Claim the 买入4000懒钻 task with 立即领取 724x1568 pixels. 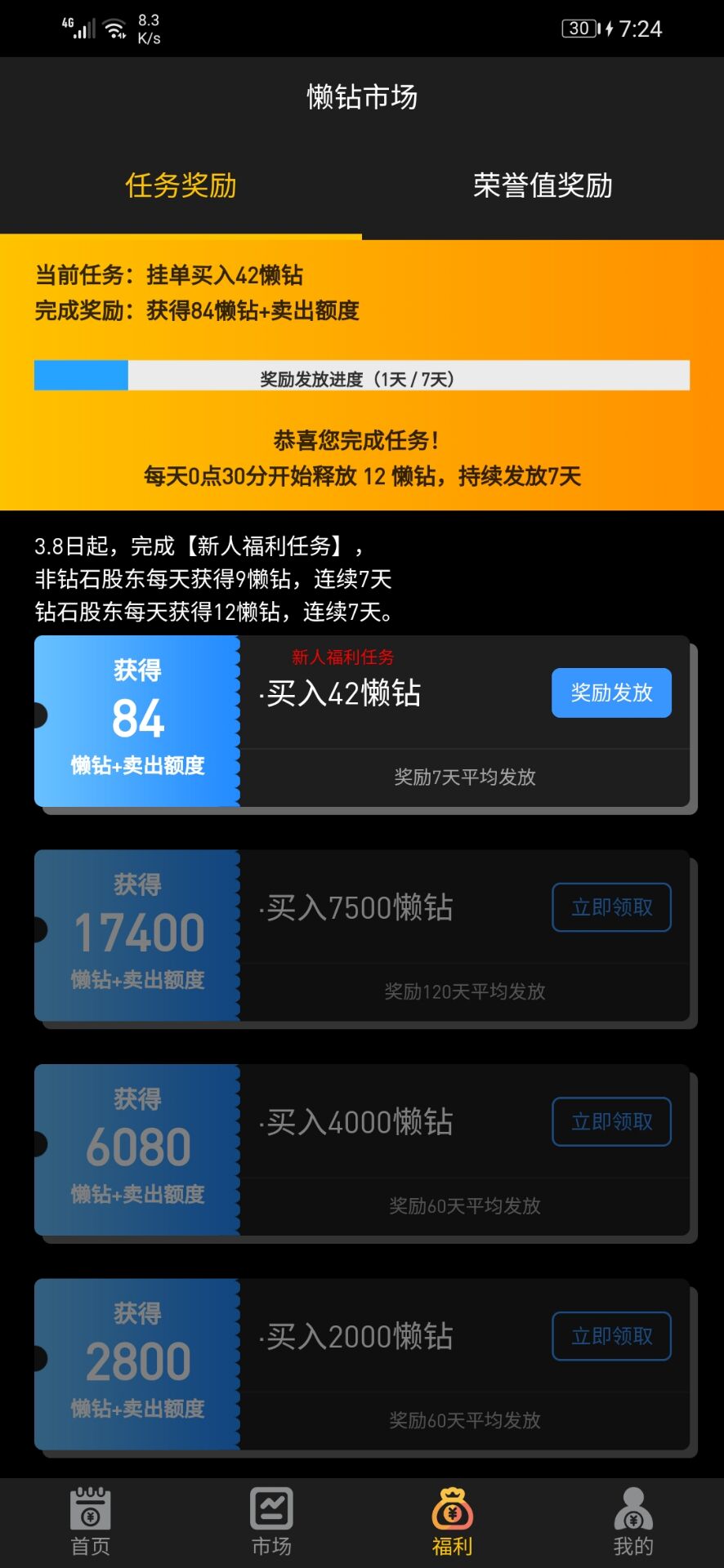coord(611,1122)
